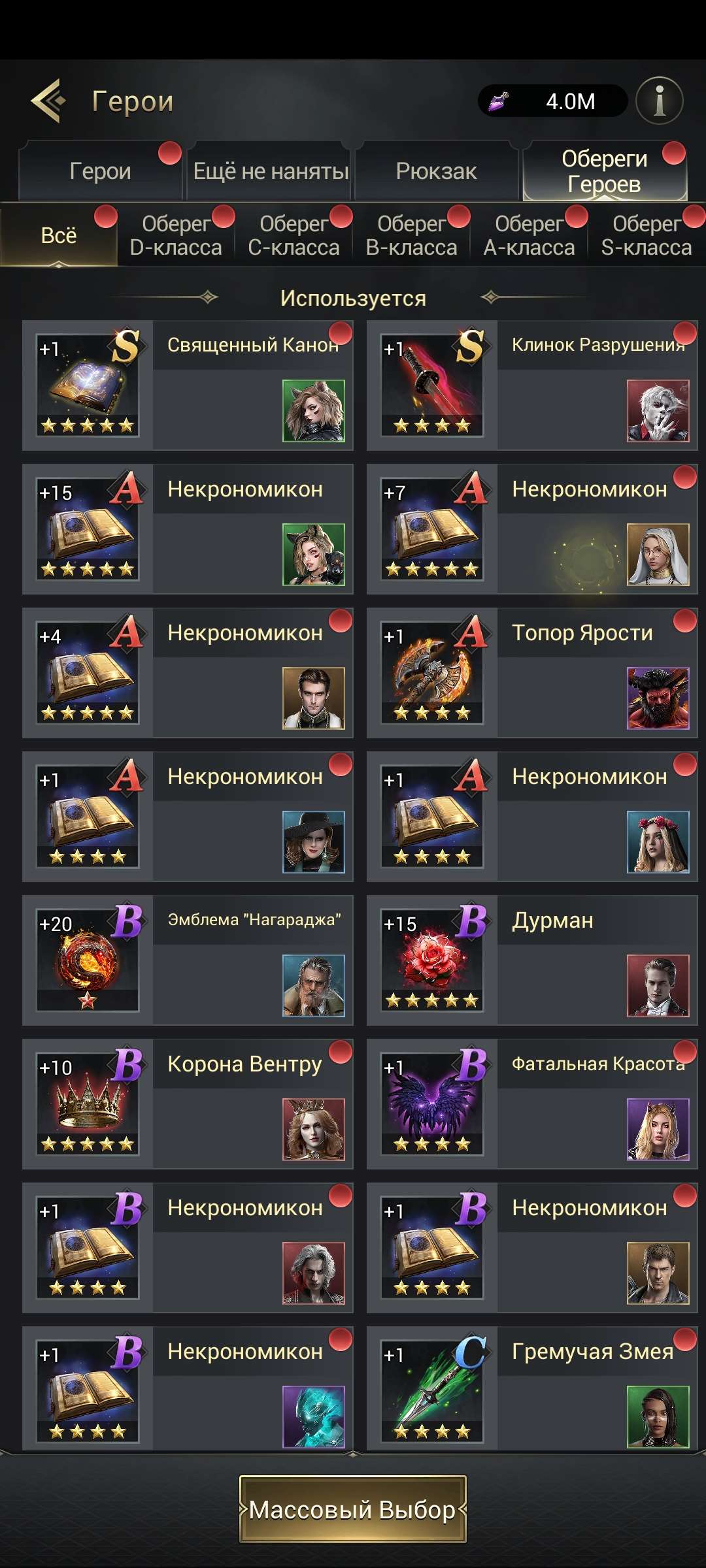
Task: Open the Топор Ярости amulet card
Action: pyautogui.click(x=532, y=673)
